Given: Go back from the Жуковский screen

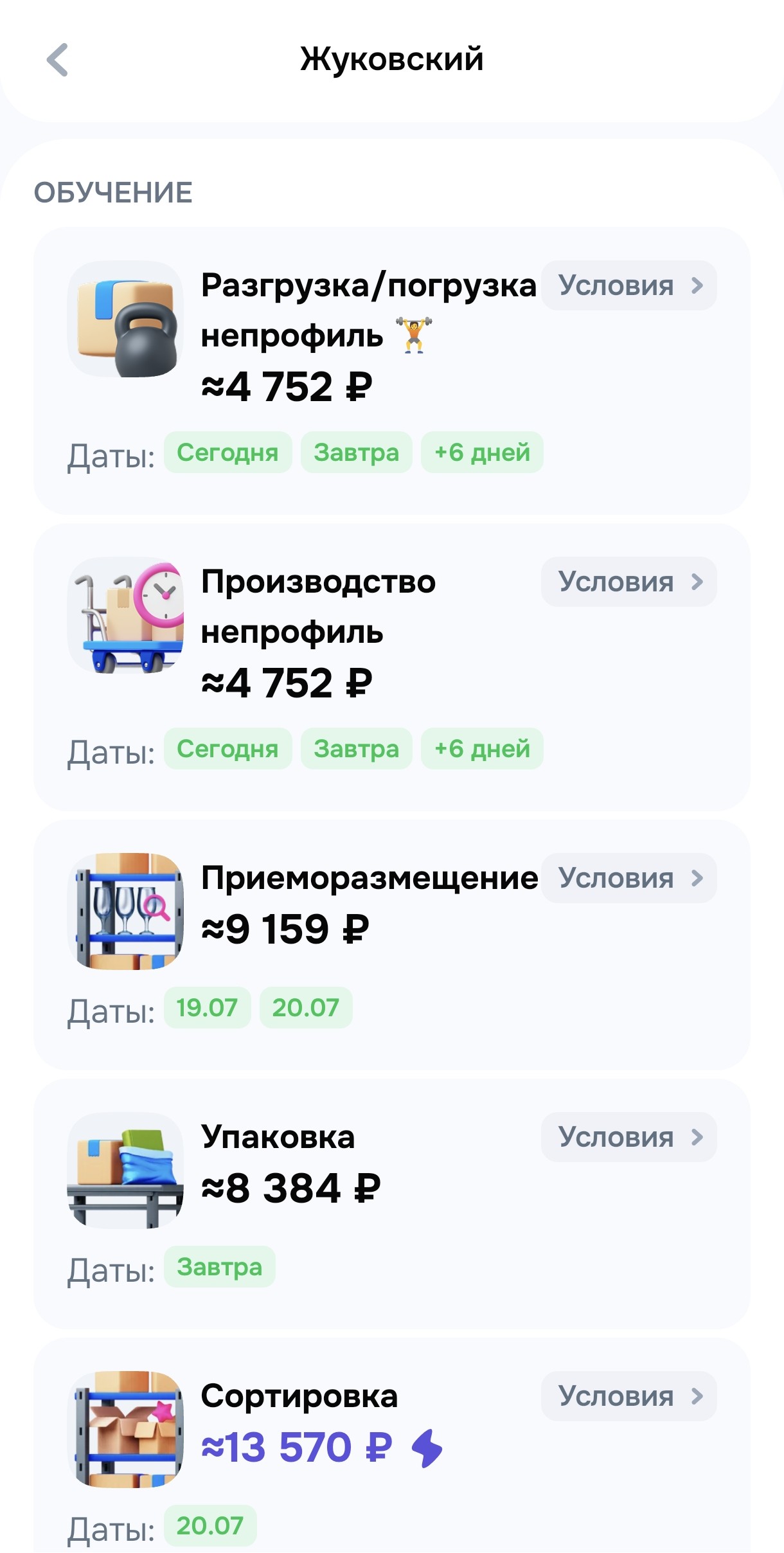Looking at the screenshot, I should tap(58, 60).
